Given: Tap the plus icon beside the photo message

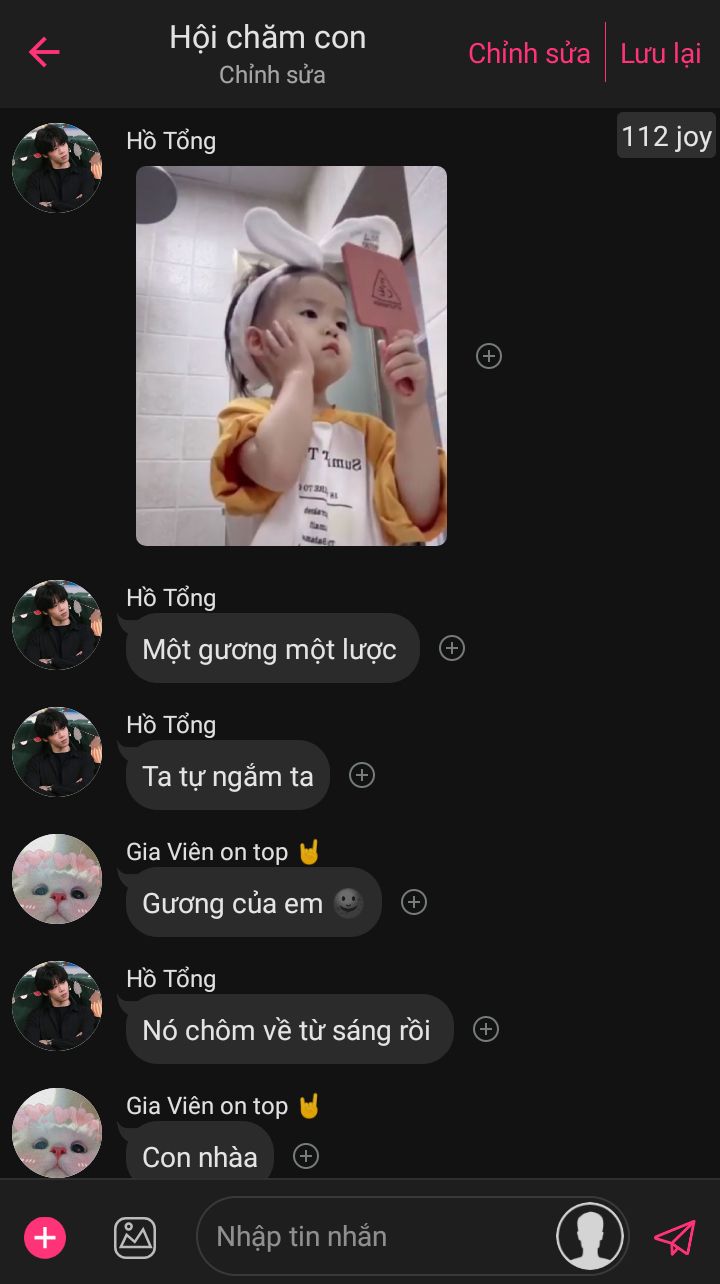Looking at the screenshot, I should pos(489,356).
